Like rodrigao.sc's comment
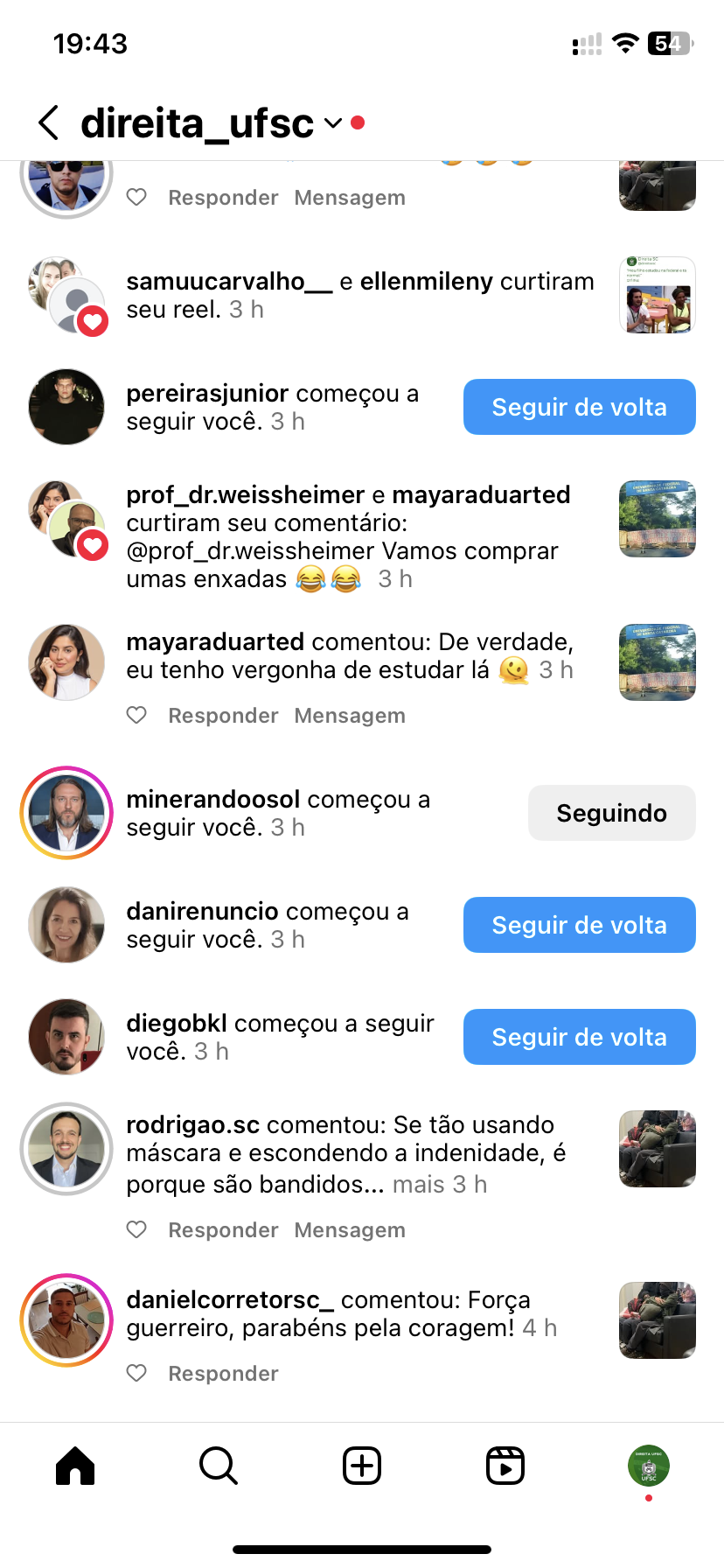 click(x=136, y=1229)
